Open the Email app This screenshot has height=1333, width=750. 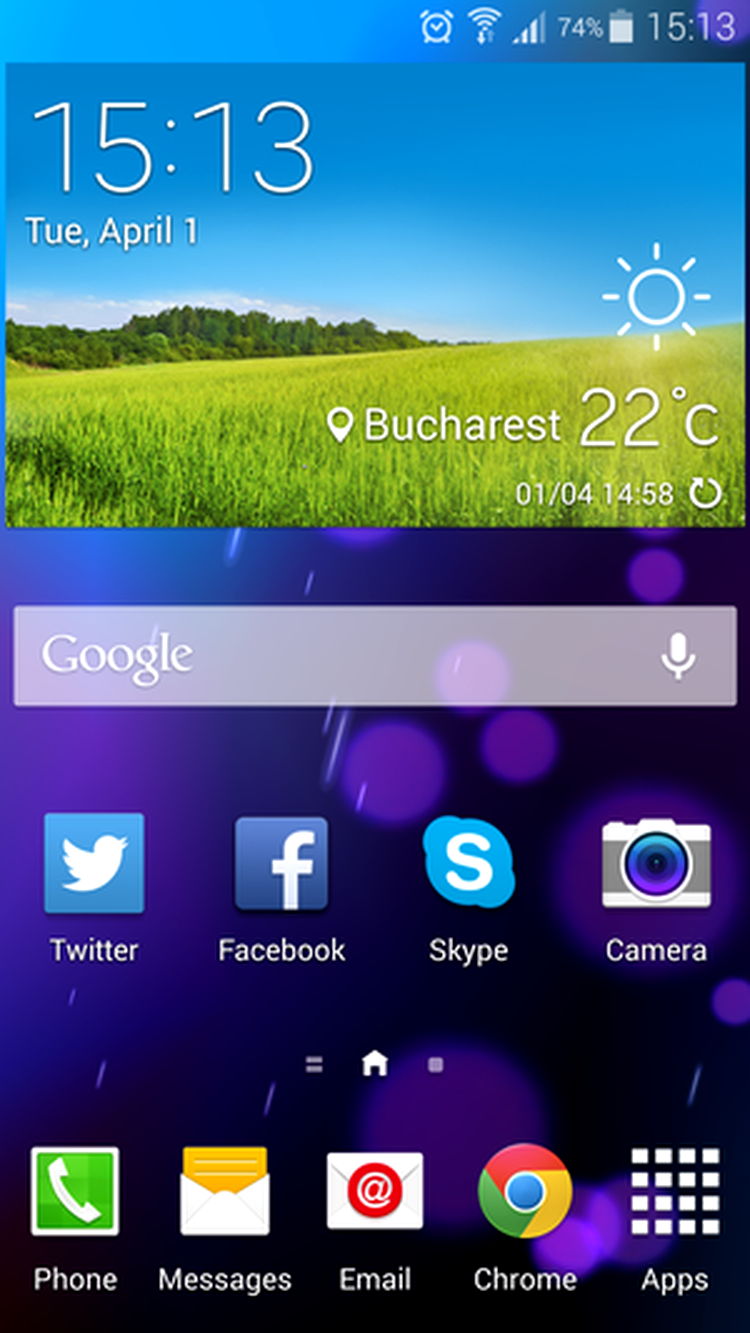pos(375,1192)
